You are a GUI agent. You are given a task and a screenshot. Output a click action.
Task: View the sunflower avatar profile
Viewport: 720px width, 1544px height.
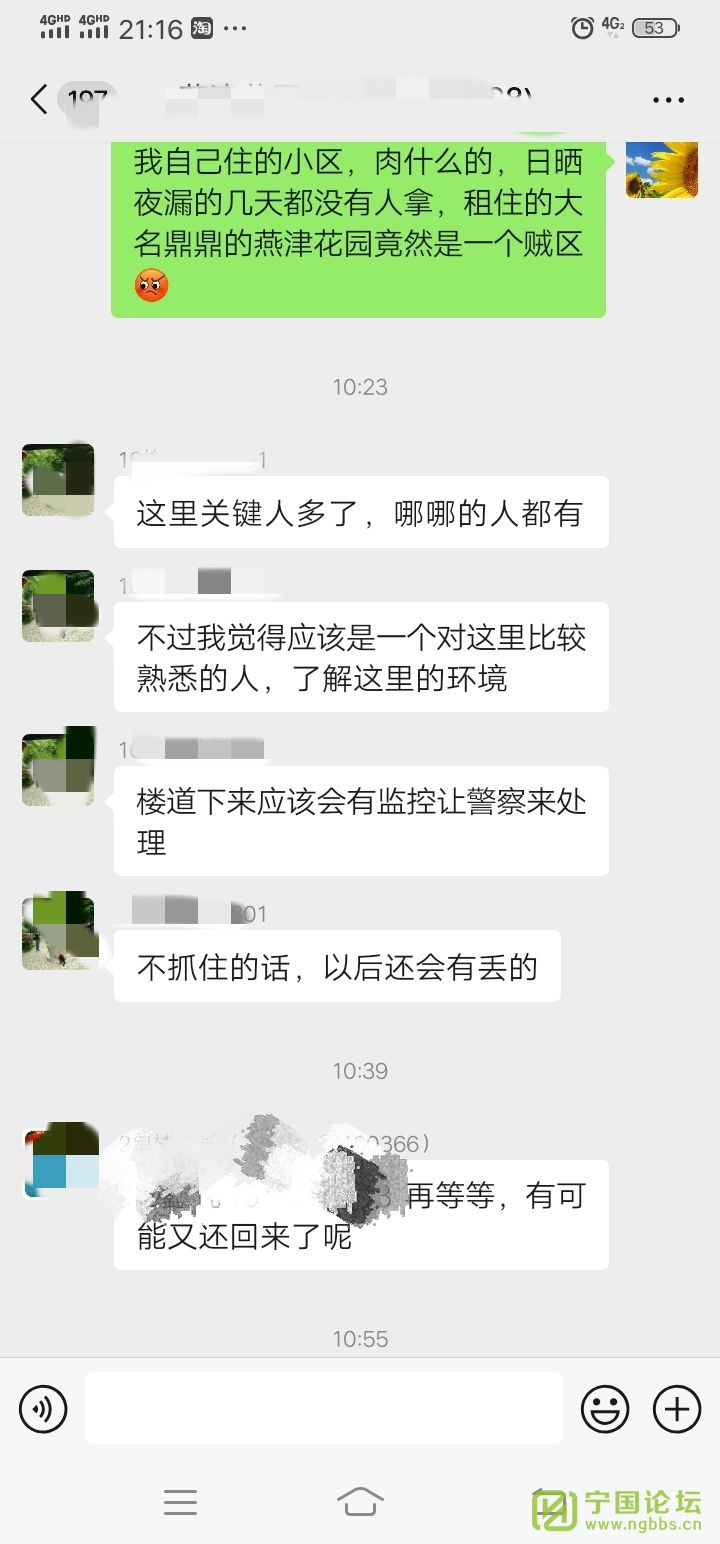tap(661, 168)
